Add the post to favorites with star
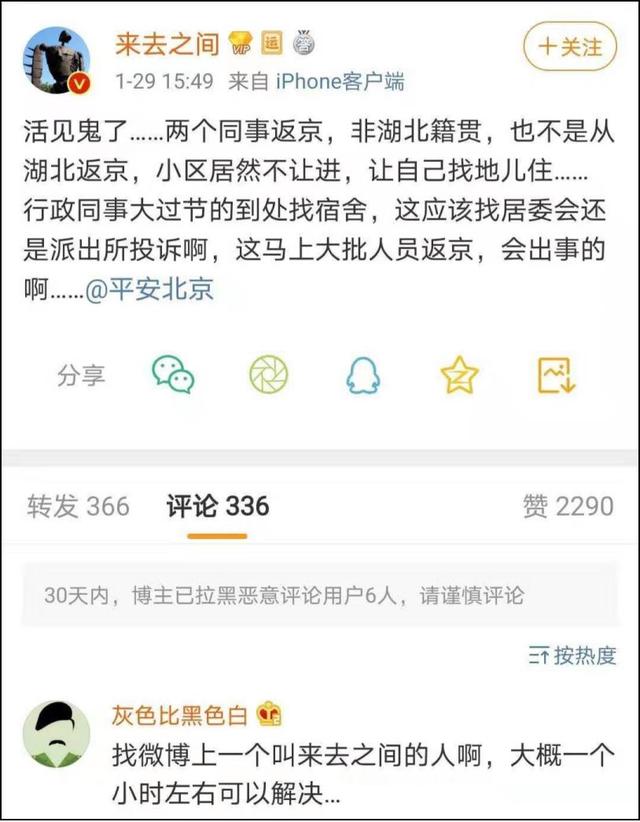The width and height of the screenshot is (640, 822). (x=459, y=375)
